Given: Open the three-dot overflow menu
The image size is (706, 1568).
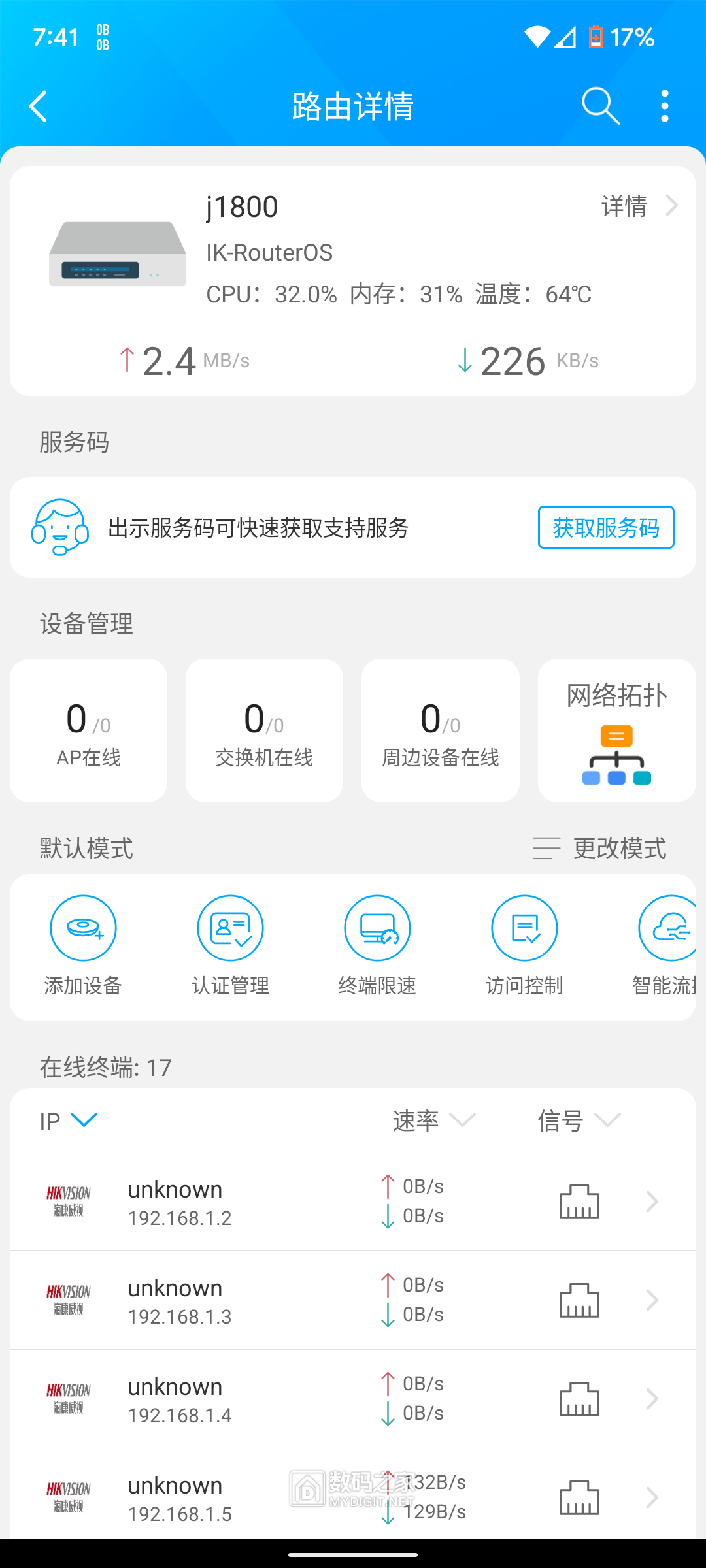Looking at the screenshot, I should [664, 105].
